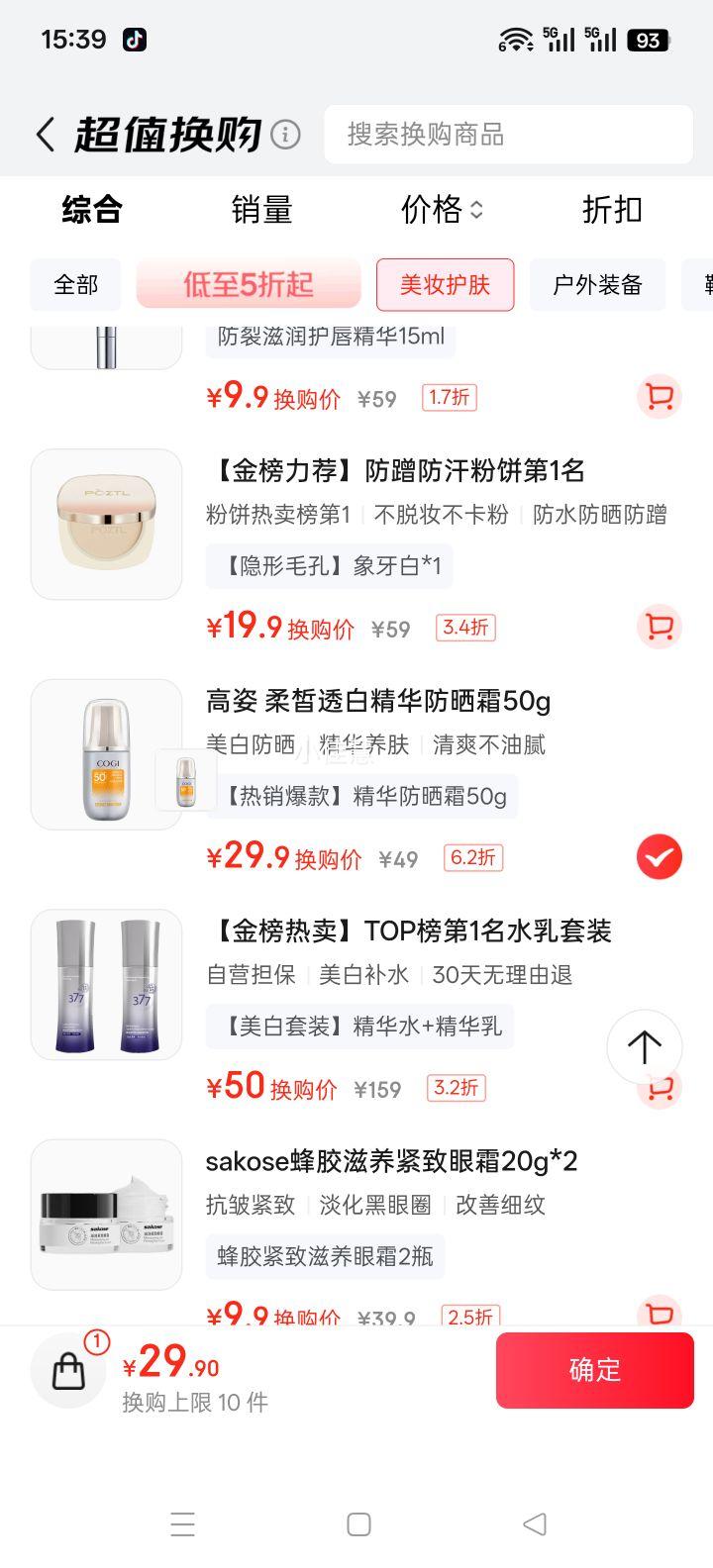
Task: Select the 低至5折起 filter chip
Action: pos(248,285)
